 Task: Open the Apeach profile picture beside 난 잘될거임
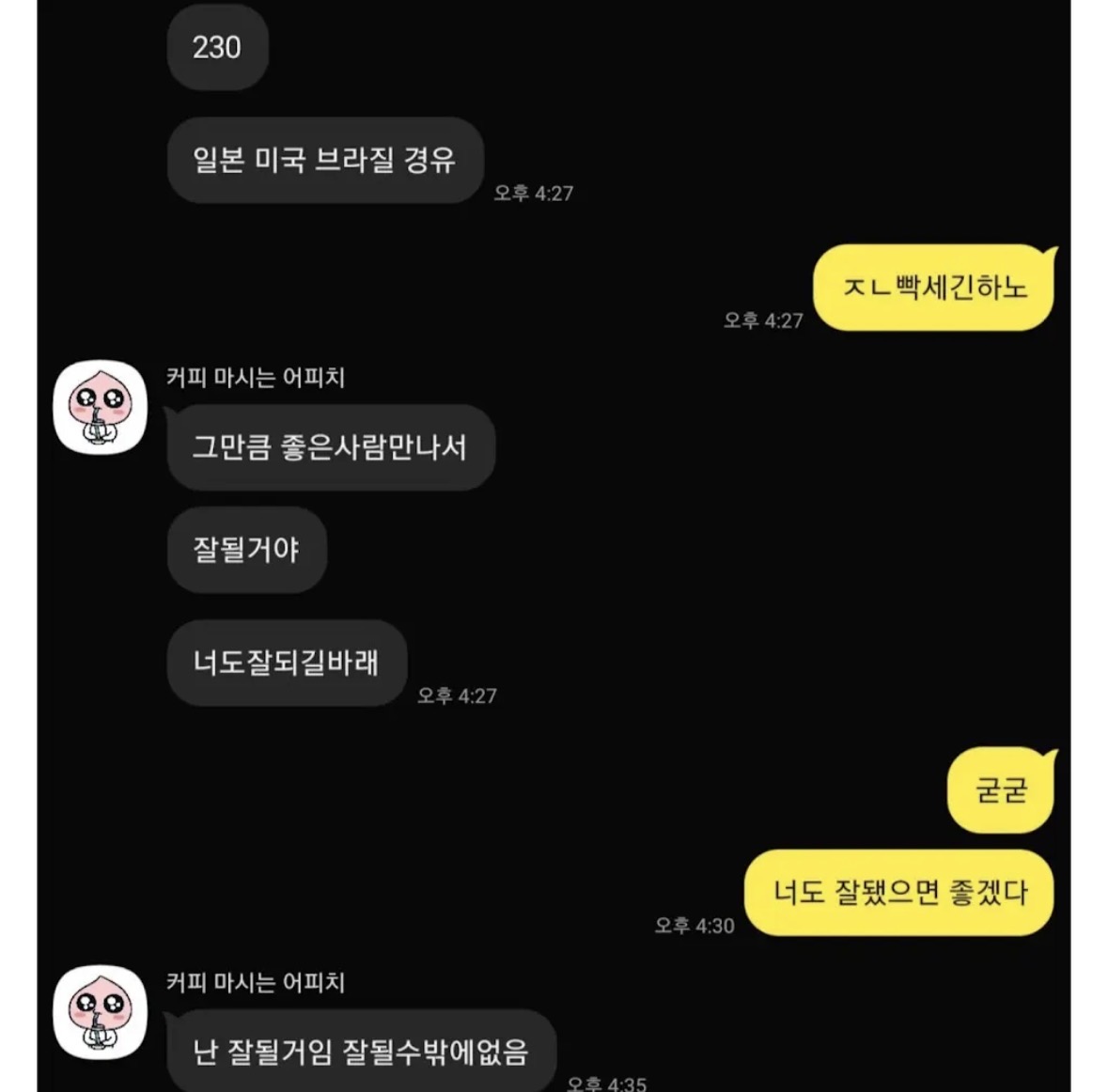pos(100,1012)
